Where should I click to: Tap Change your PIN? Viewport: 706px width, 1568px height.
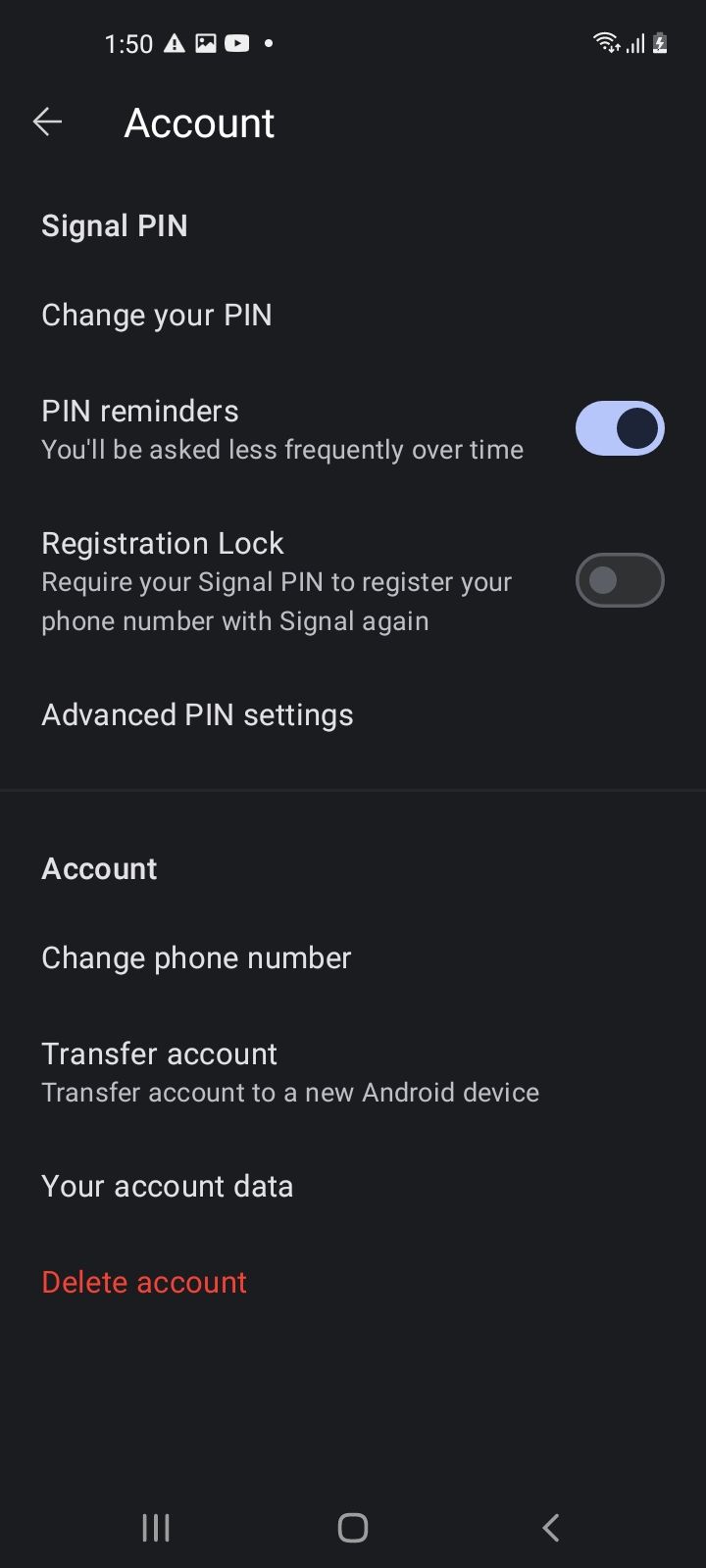click(x=156, y=315)
